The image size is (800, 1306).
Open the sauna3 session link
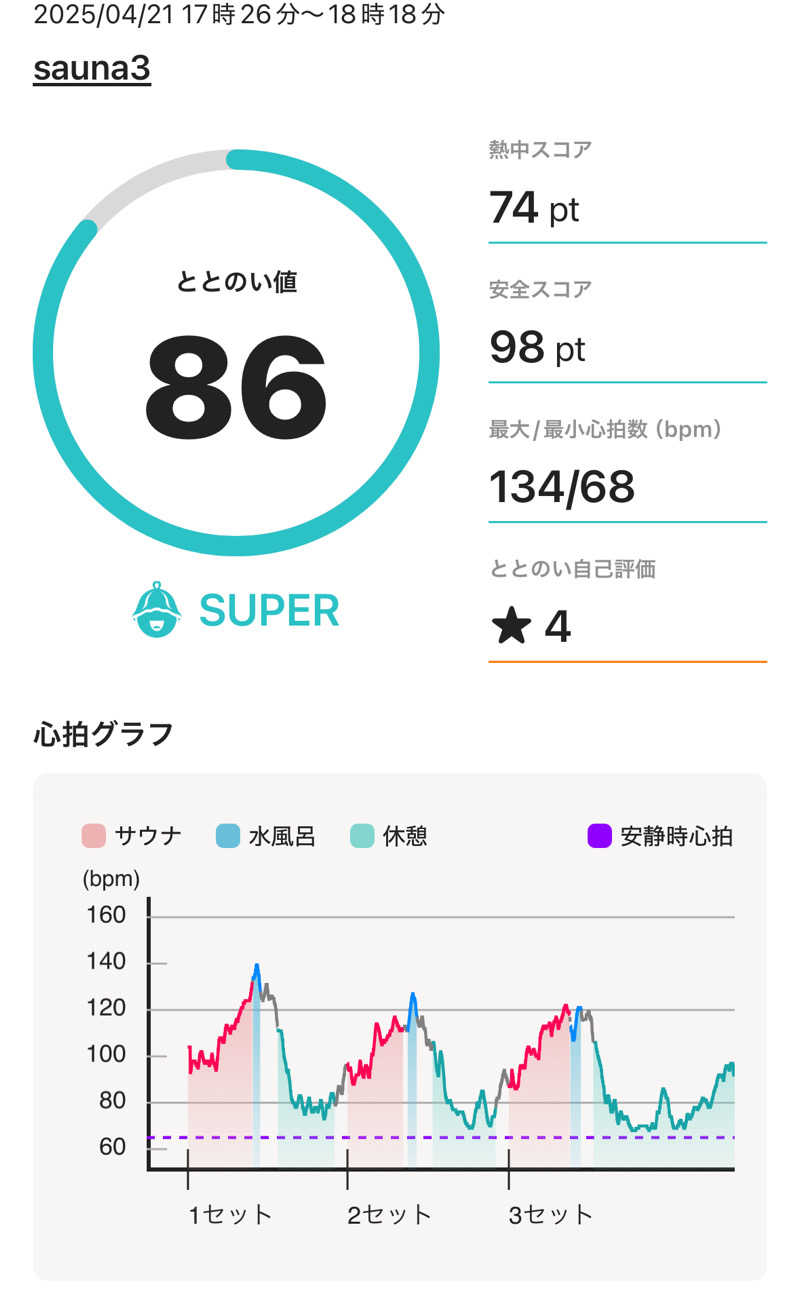(91, 68)
